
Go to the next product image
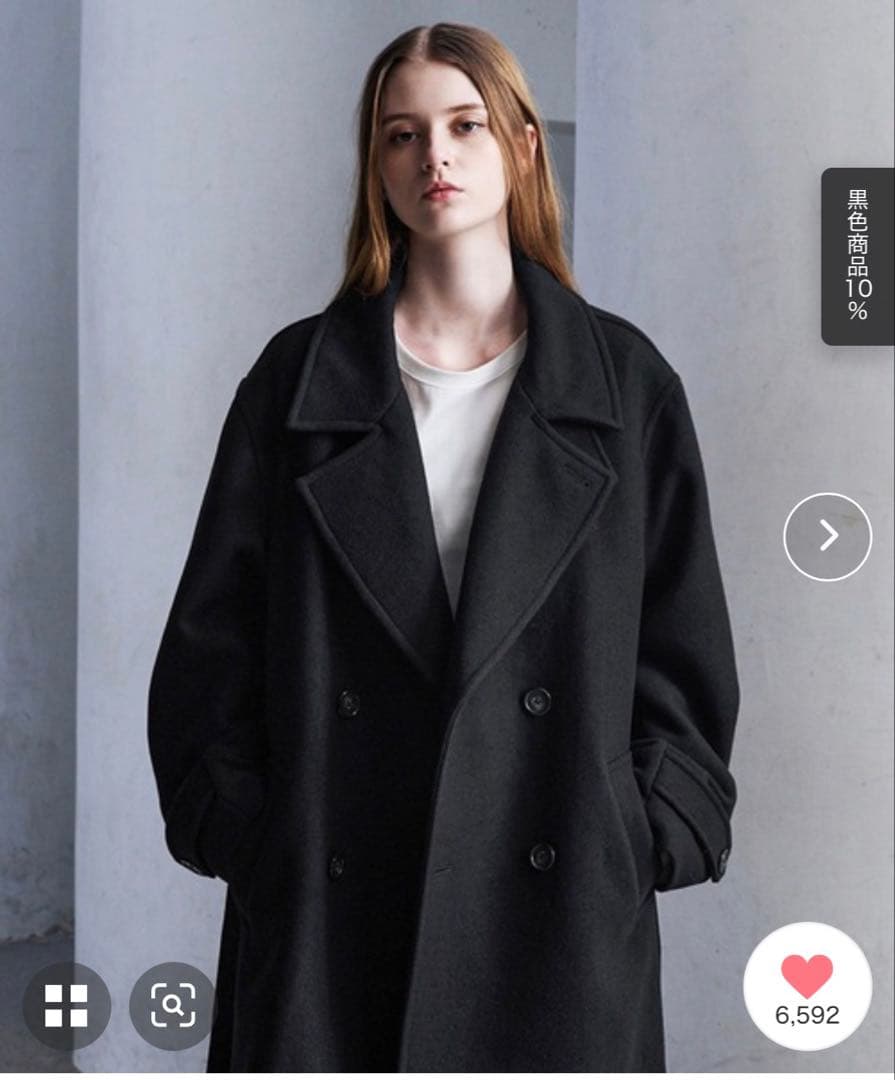827,537
